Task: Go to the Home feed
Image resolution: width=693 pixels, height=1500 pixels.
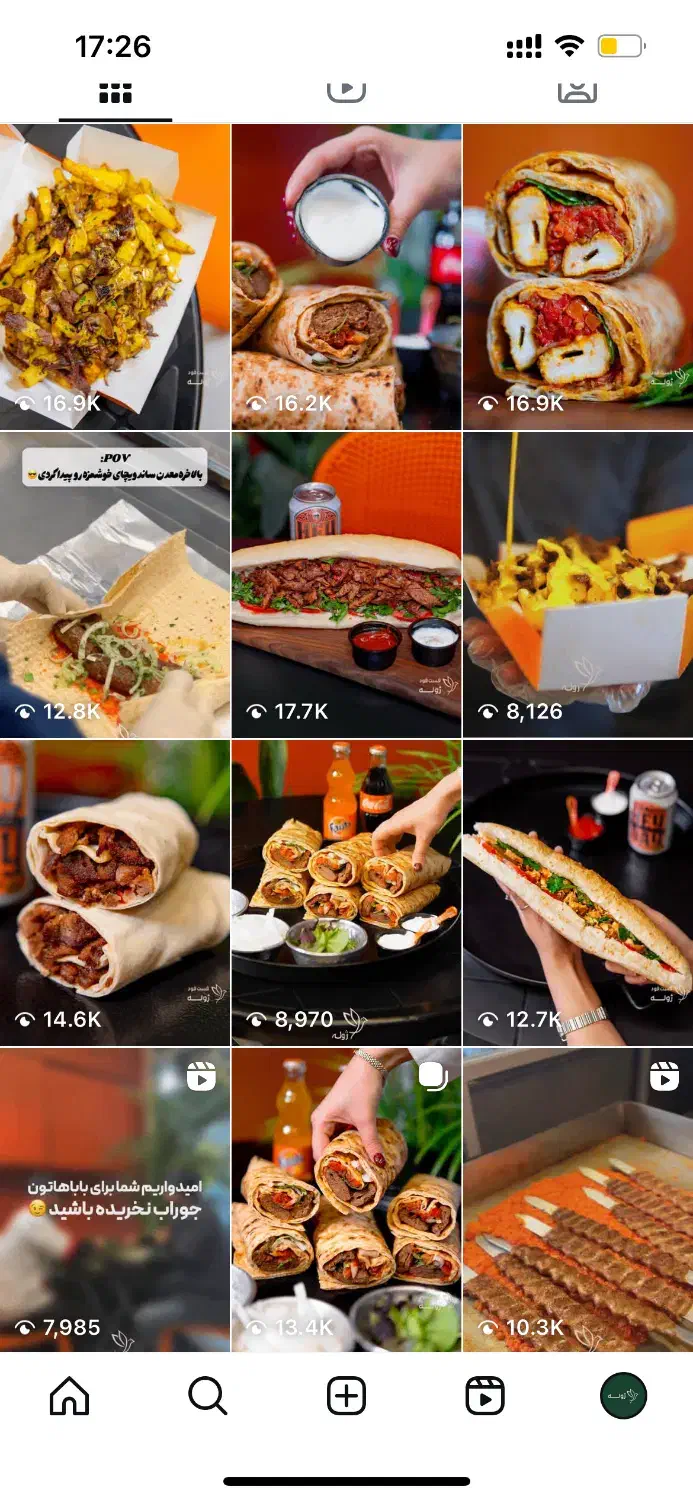Action: click(69, 1396)
